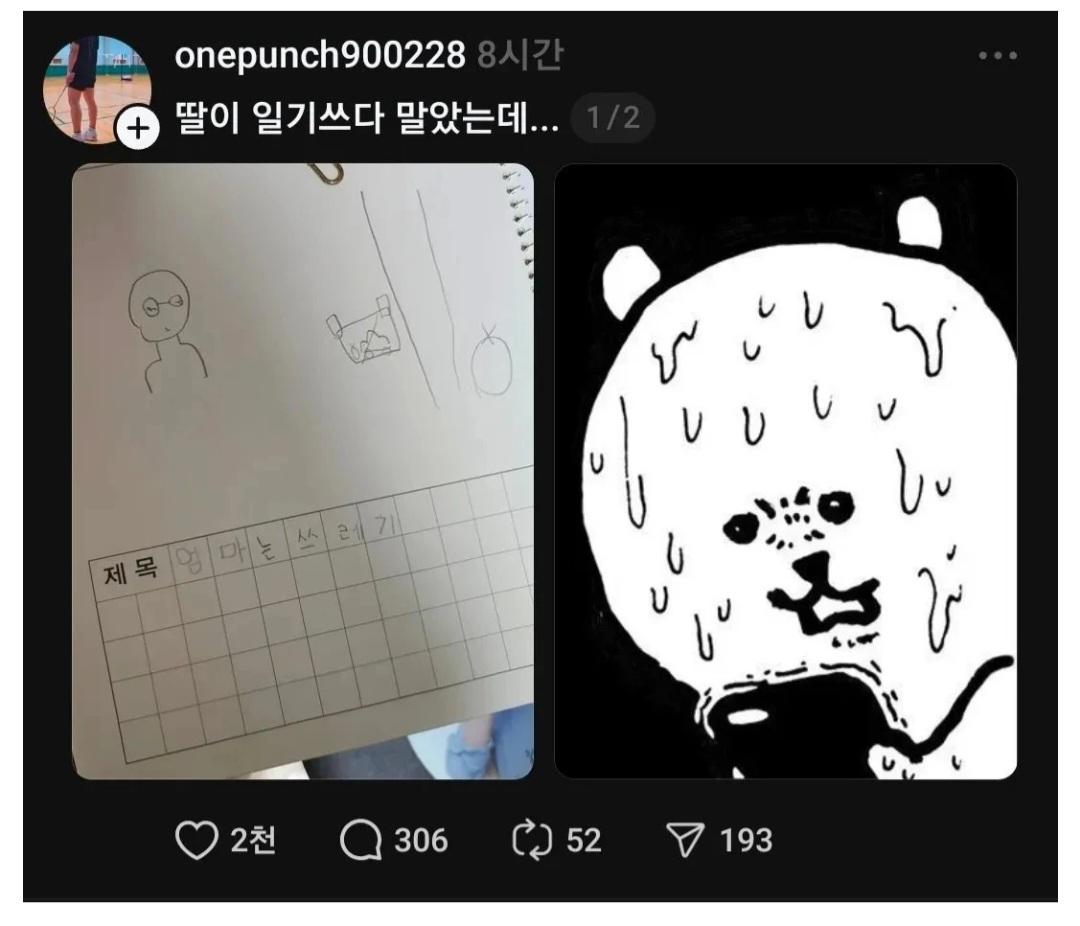Like this post with the heart
Screen dimensions: 1080x926
194,841
